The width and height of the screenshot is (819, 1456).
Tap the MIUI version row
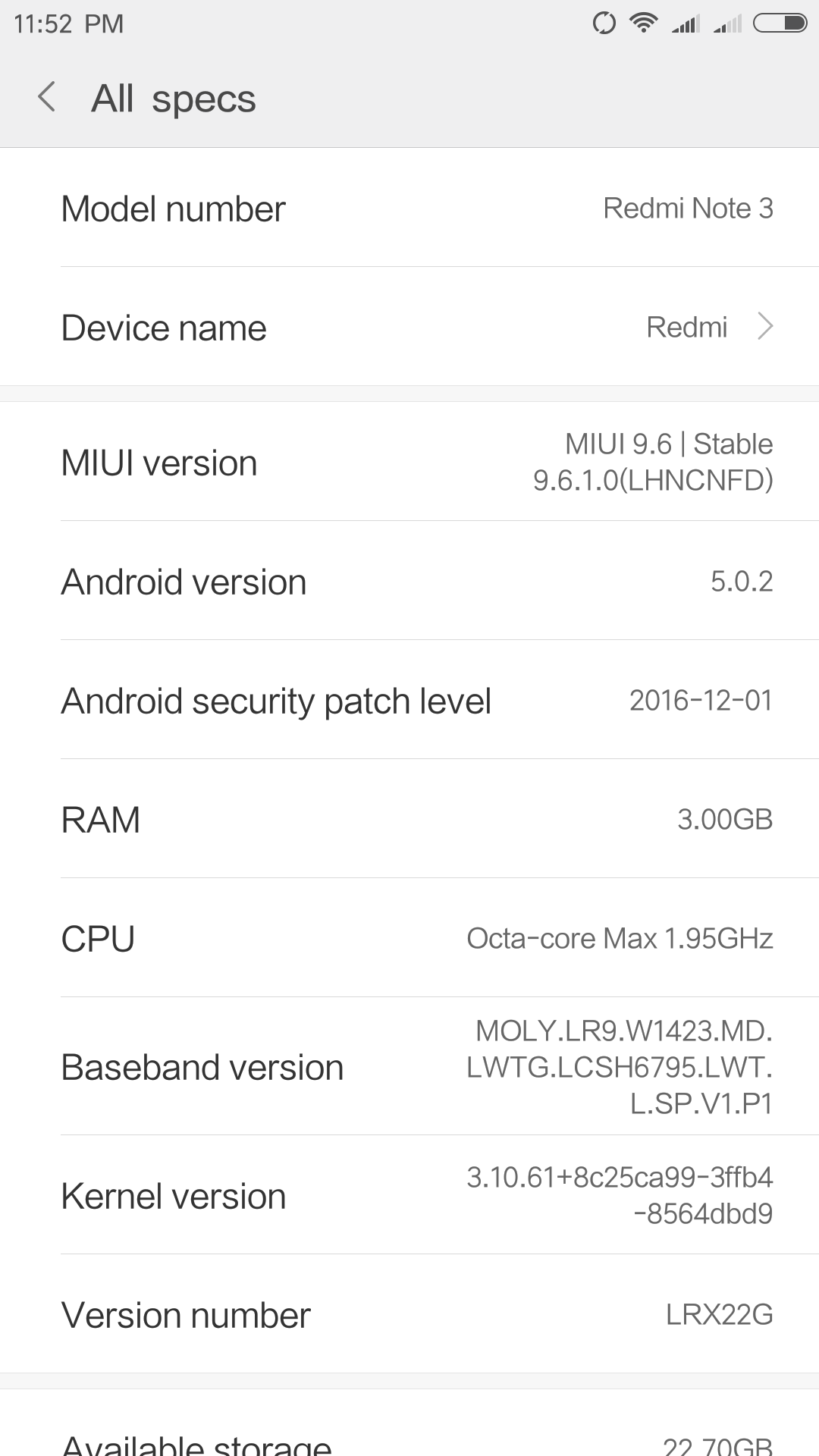tap(409, 462)
